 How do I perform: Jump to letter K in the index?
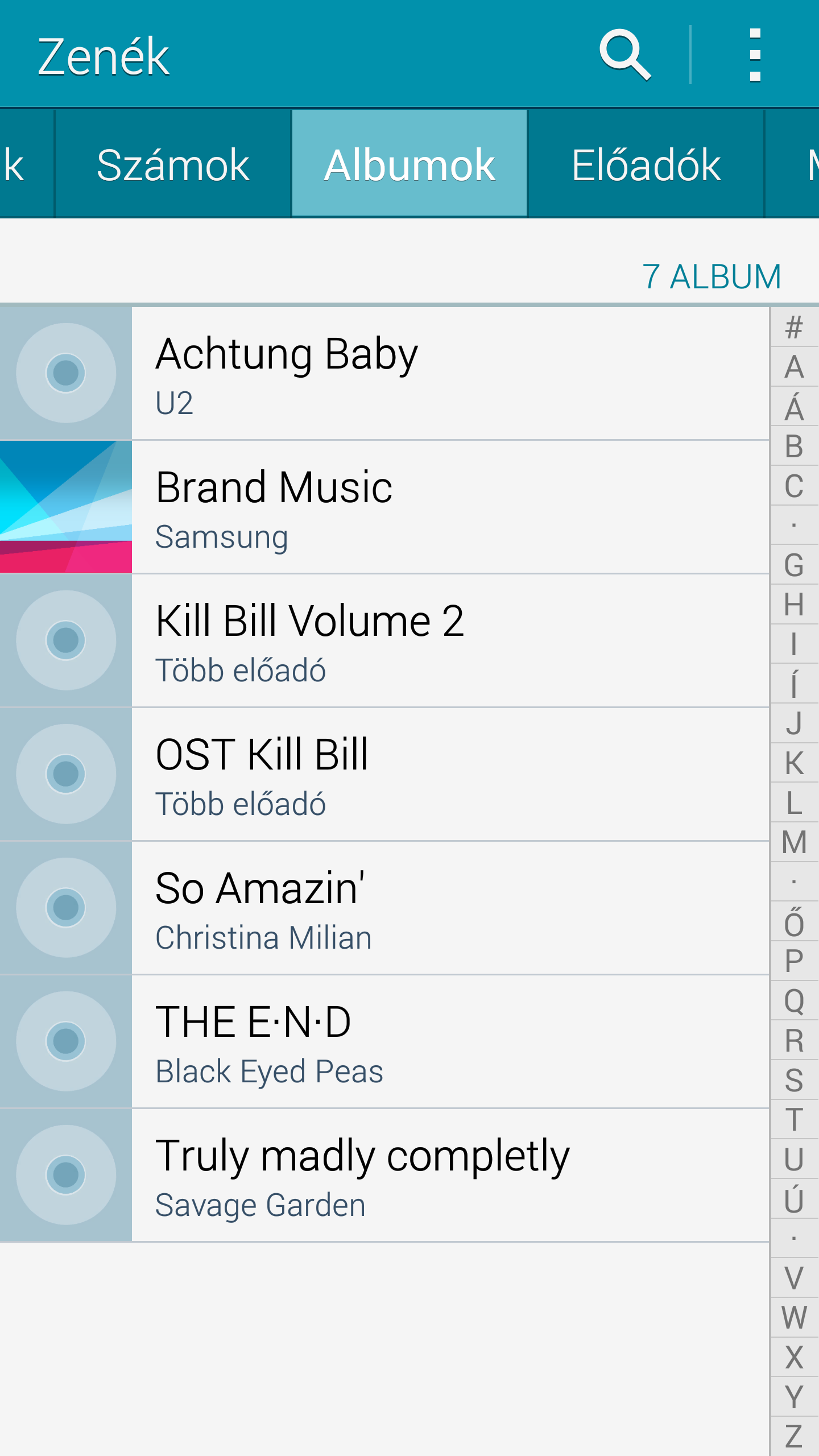(x=794, y=763)
